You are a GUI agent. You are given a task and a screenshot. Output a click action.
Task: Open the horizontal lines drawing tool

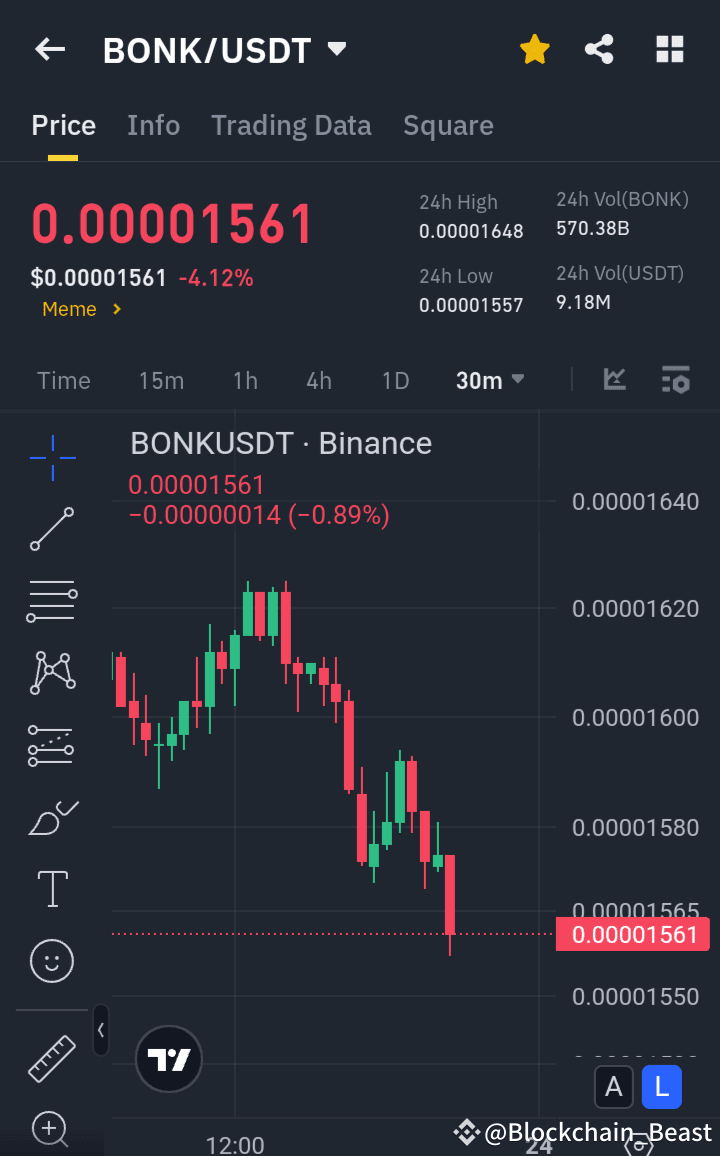(x=51, y=601)
